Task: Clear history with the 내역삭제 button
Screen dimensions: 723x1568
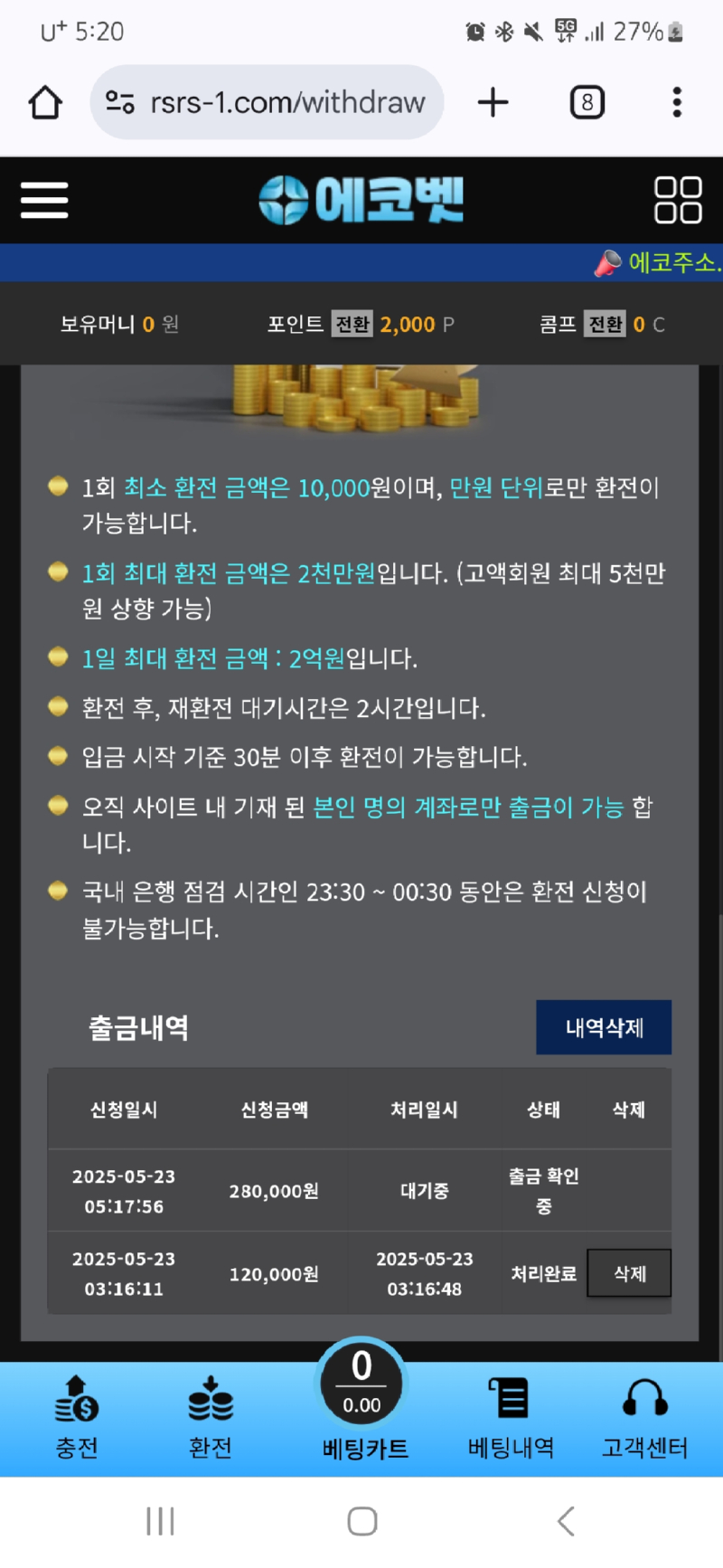Action: [x=604, y=1027]
